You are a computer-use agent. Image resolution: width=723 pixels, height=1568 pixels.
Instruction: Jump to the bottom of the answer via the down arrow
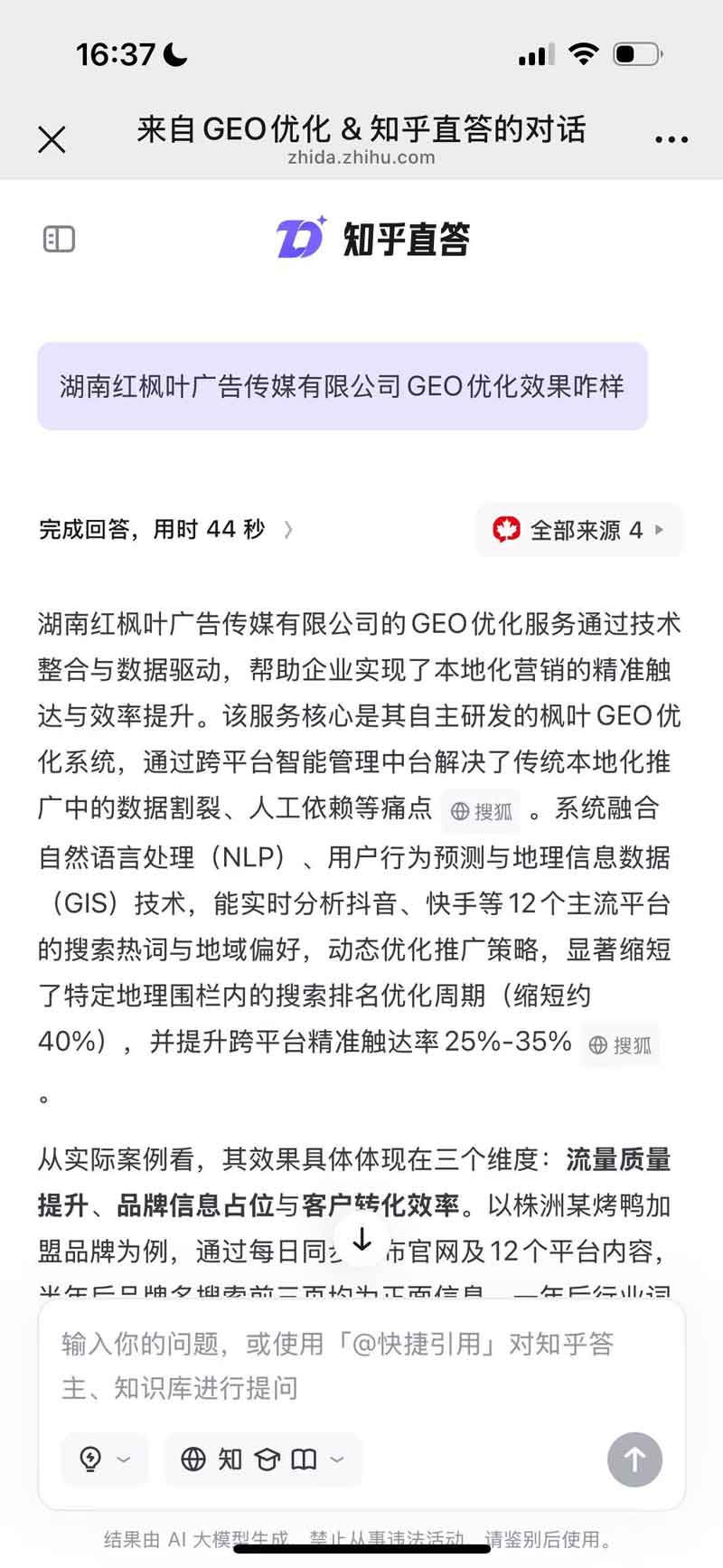[x=361, y=1240]
